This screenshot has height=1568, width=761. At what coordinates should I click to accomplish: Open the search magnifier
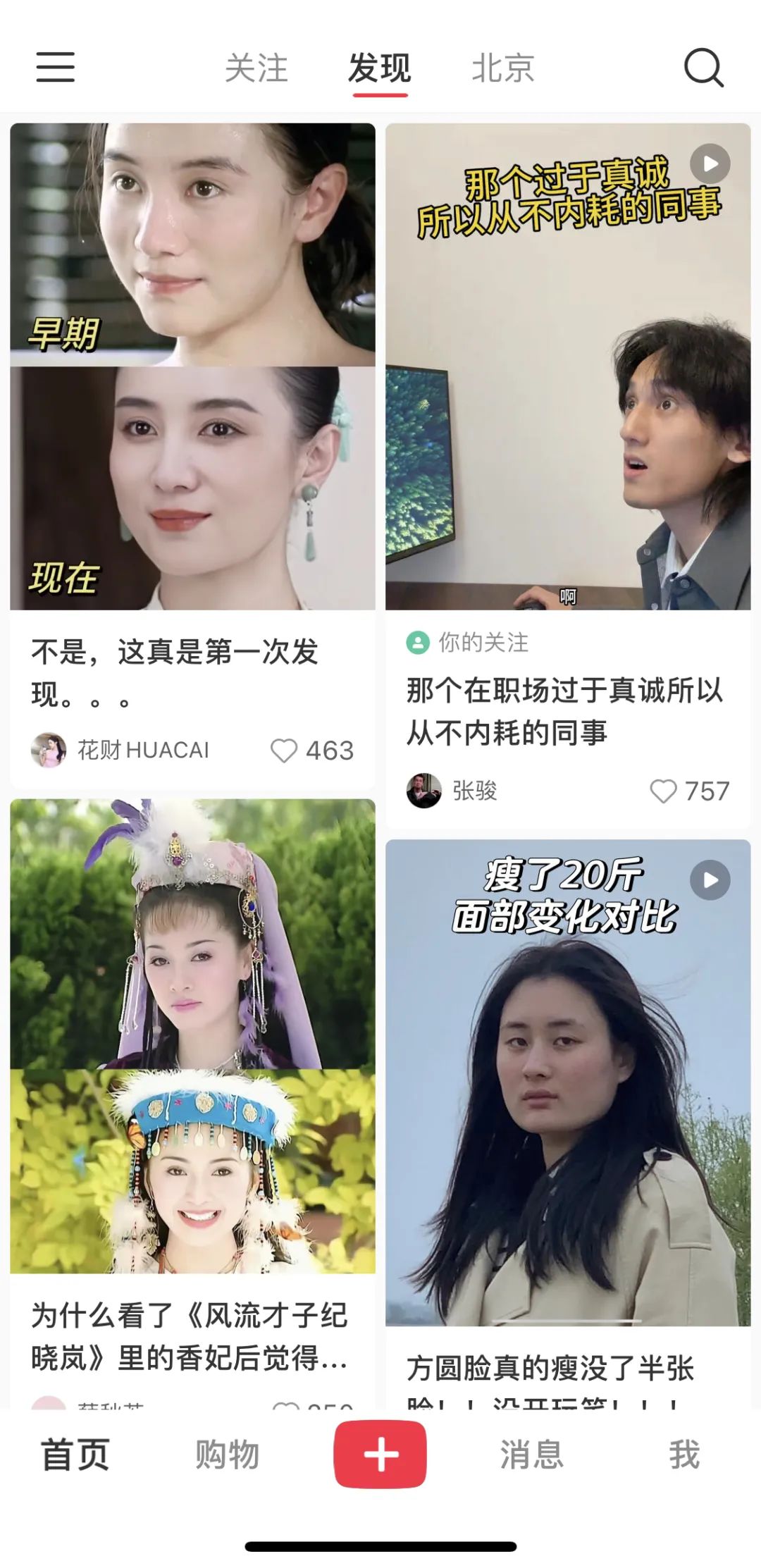tap(703, 68)
